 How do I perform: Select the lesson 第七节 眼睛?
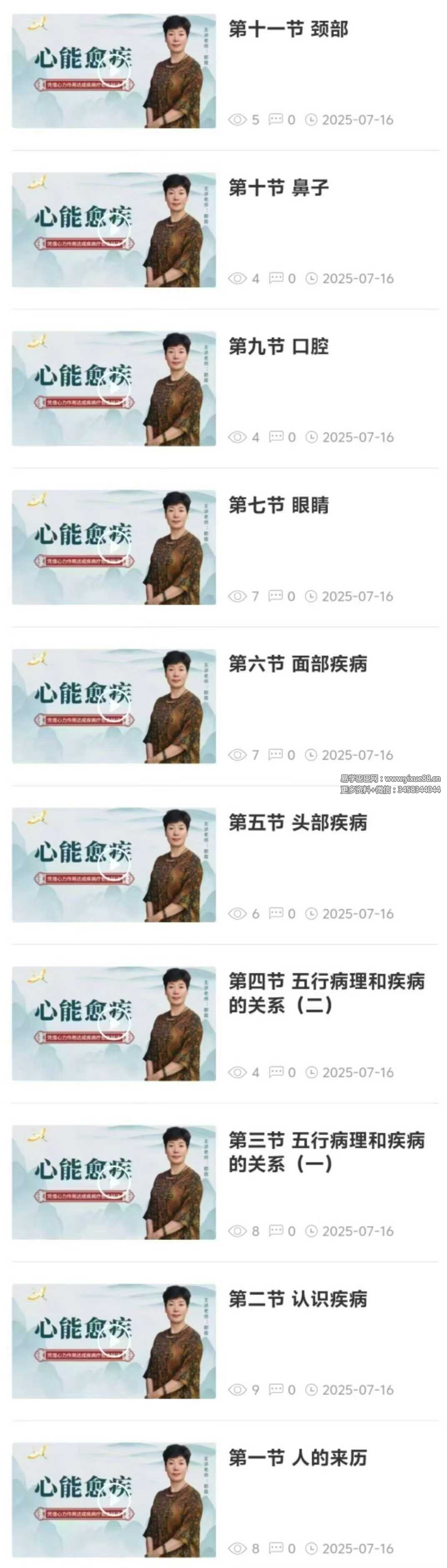point(278,505)
